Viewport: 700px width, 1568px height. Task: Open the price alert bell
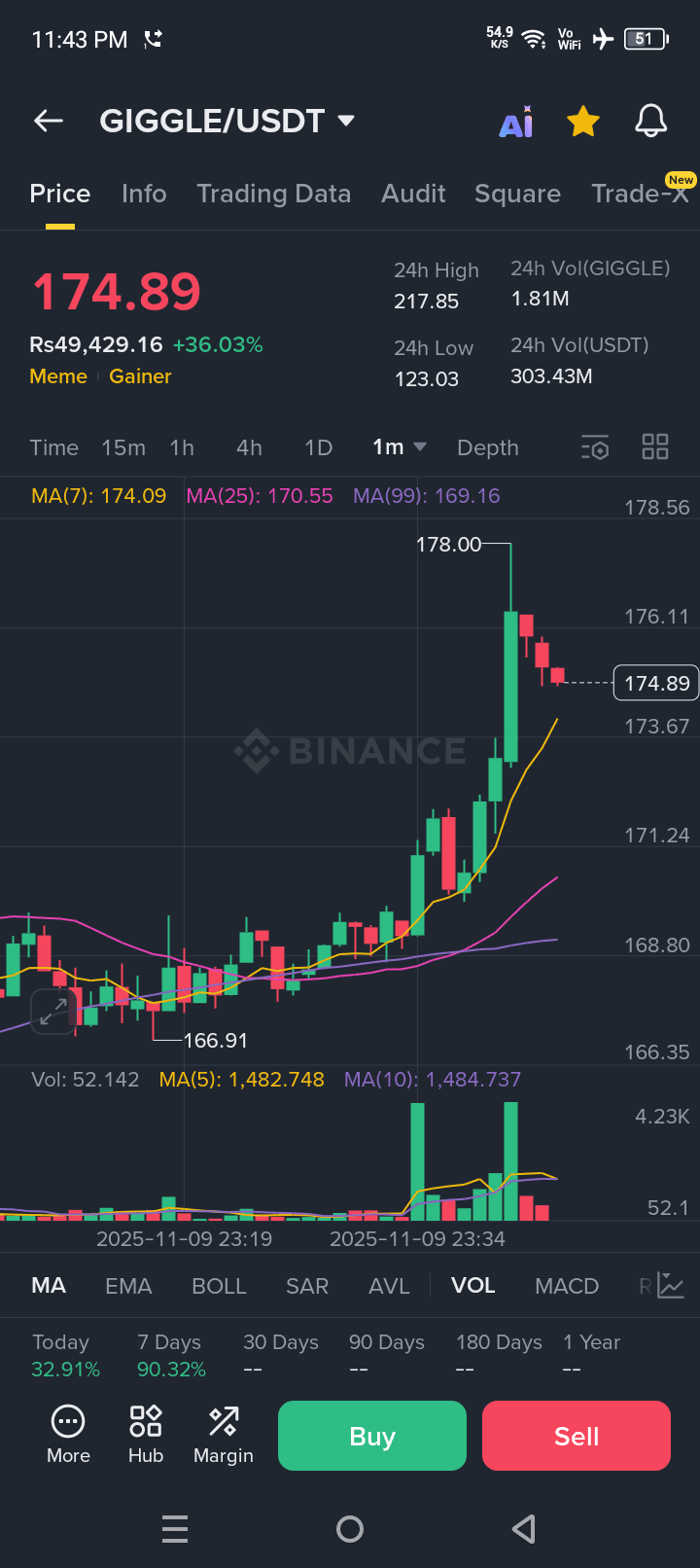[651, 122]
